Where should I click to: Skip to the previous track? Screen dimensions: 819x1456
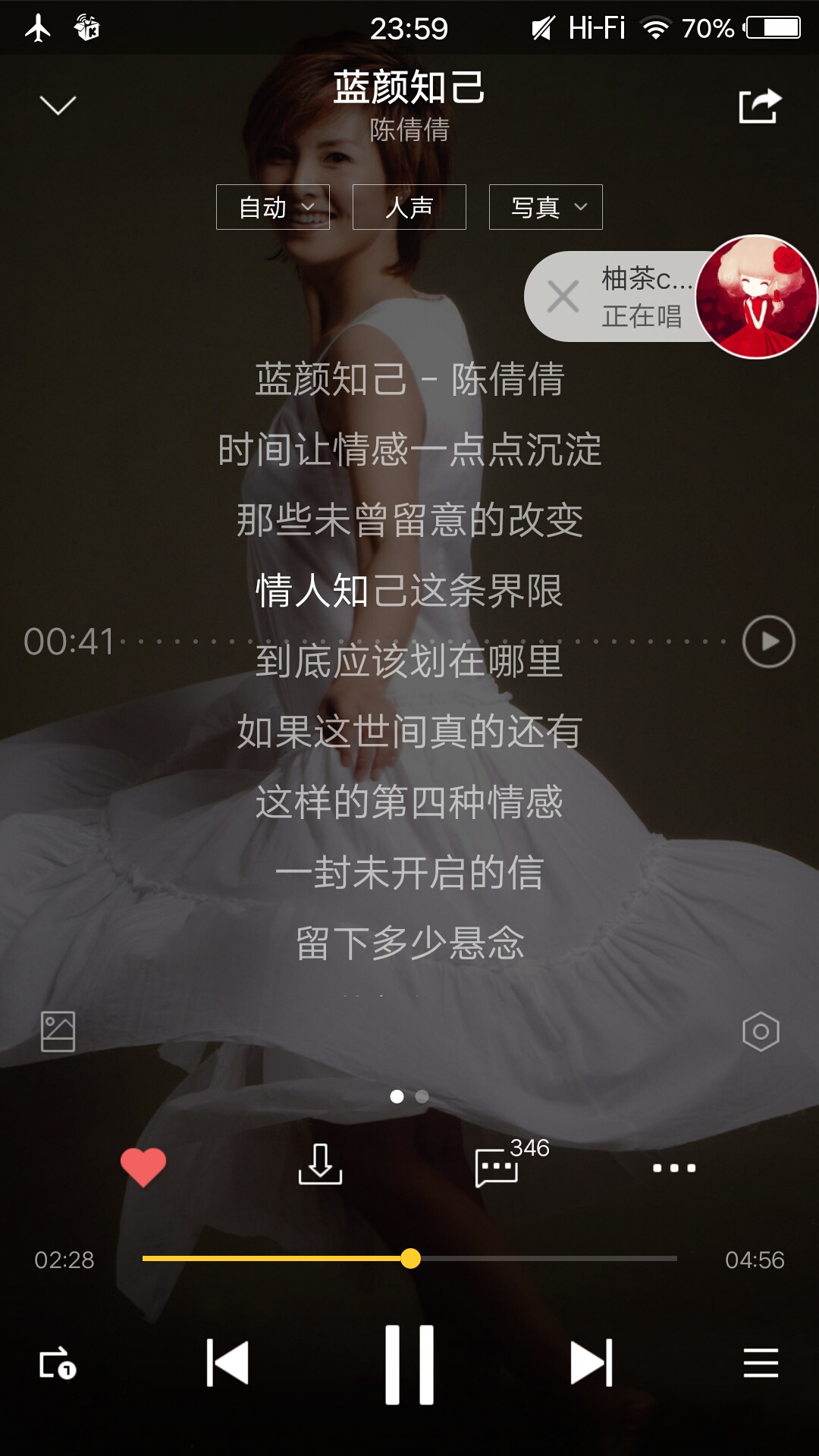(228, 1363)
